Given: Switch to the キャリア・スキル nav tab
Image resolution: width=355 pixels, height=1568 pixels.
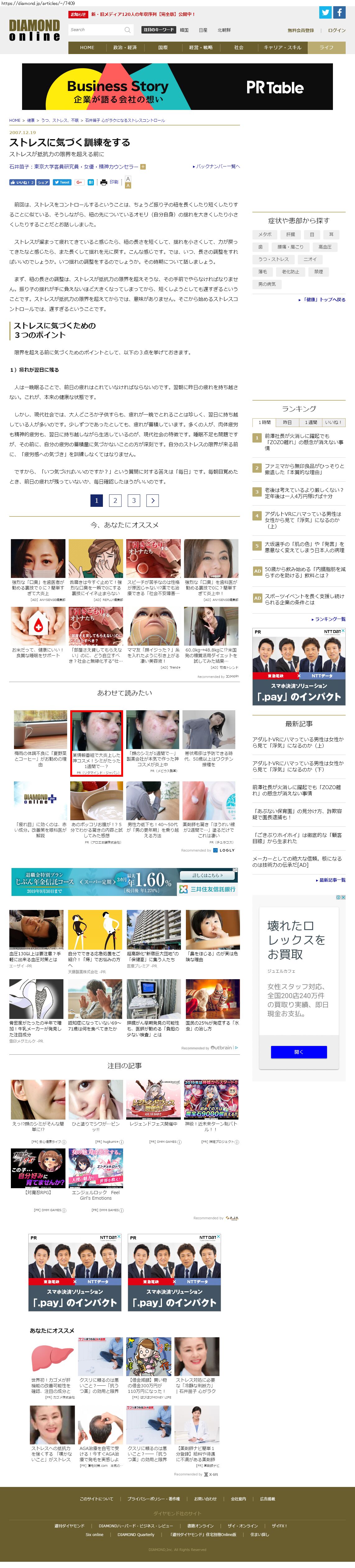Looking at the screenshot, I should click(282, 48).
